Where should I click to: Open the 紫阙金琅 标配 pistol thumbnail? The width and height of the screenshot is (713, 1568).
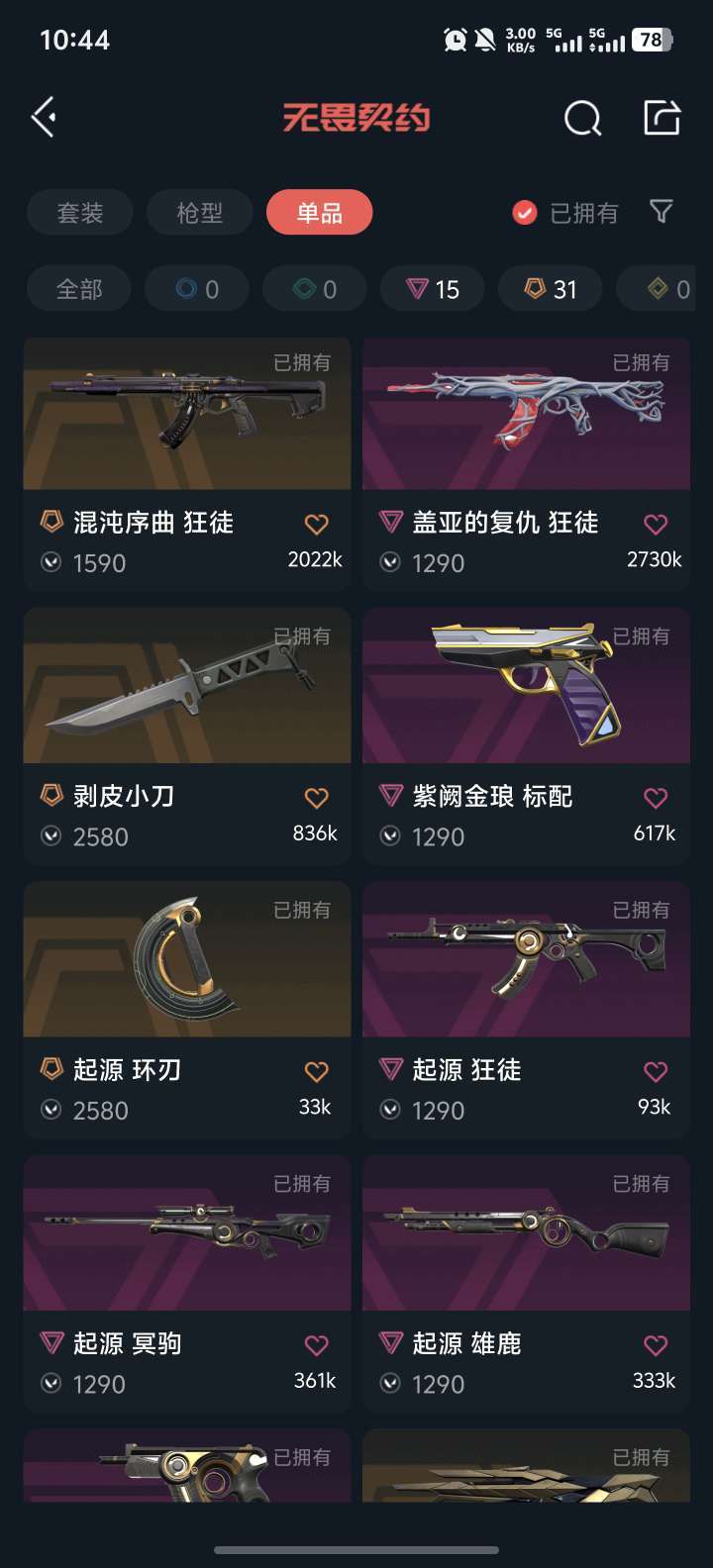(526, 685)
